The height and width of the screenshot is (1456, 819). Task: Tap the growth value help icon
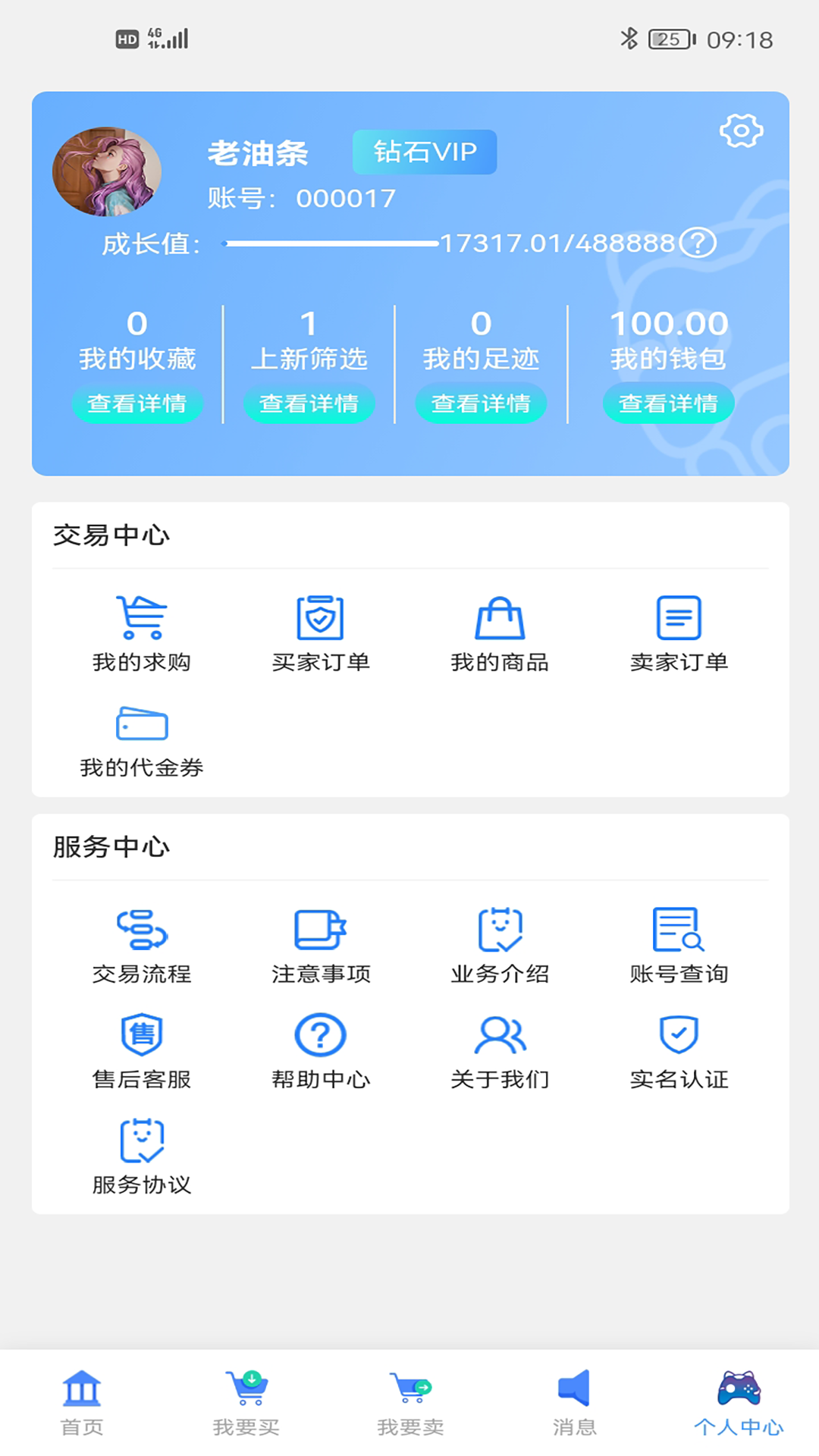tap(698, 243)
